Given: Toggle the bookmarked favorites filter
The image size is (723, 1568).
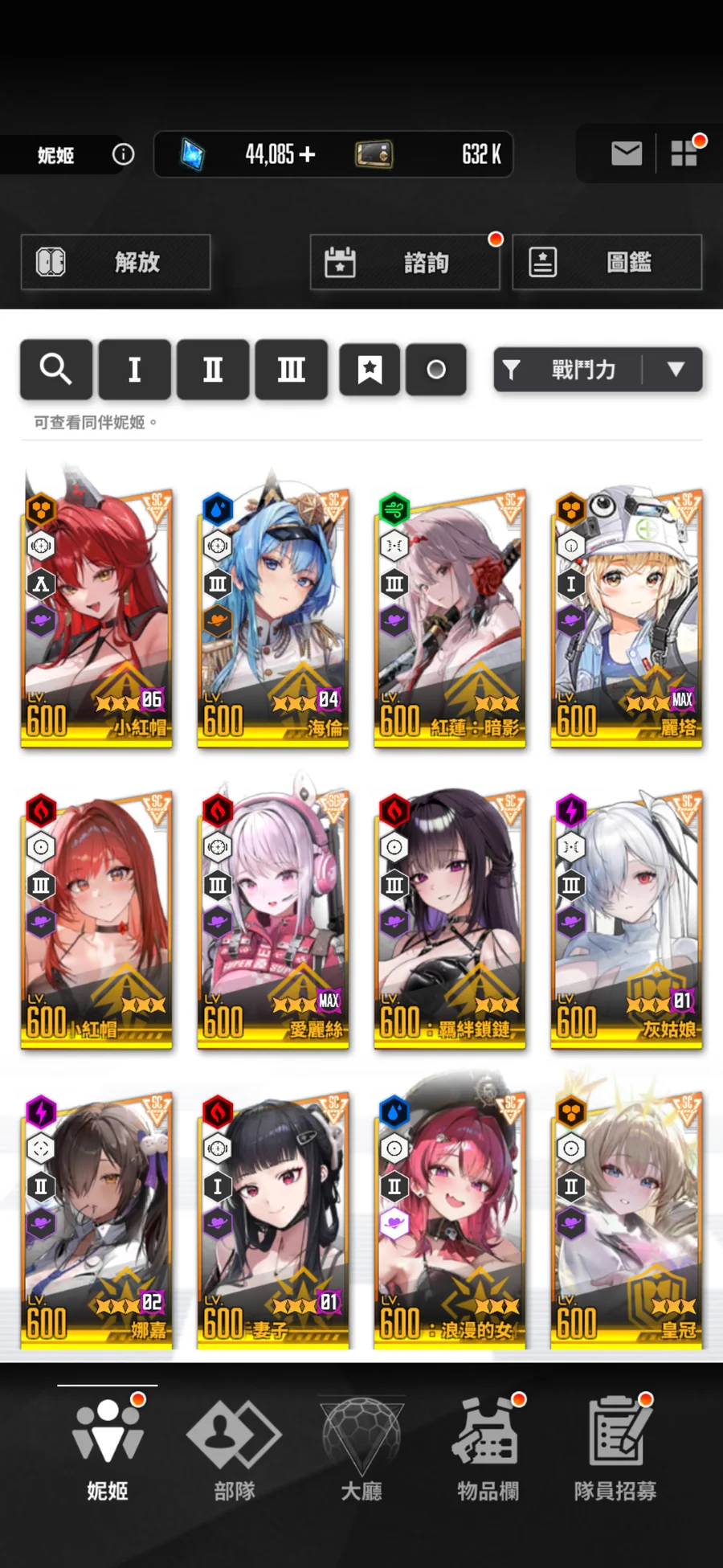Looking at the screenshot, I should pyautogui.click(x=370, y=370).
